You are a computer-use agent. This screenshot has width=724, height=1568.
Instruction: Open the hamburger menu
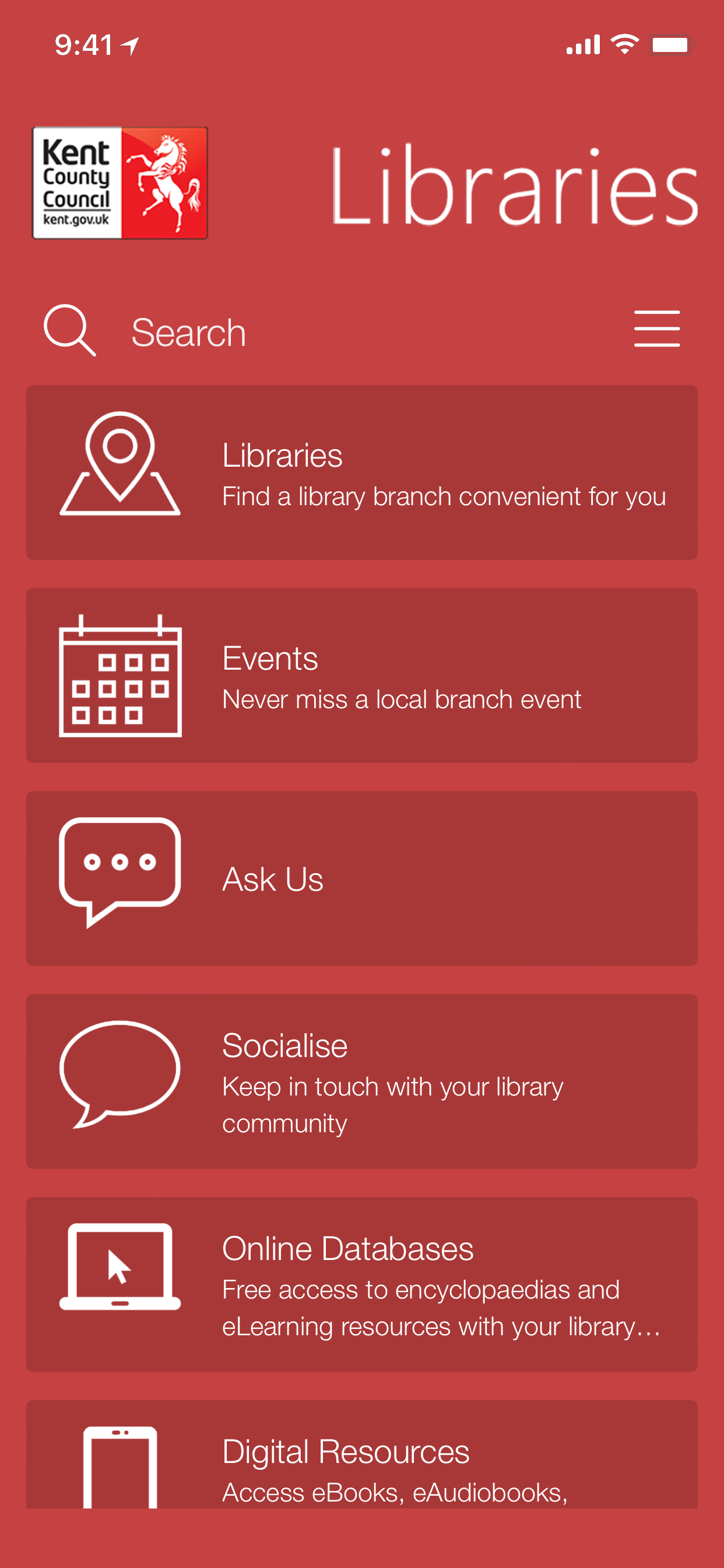pyautogui.click(x=656, y=327)
